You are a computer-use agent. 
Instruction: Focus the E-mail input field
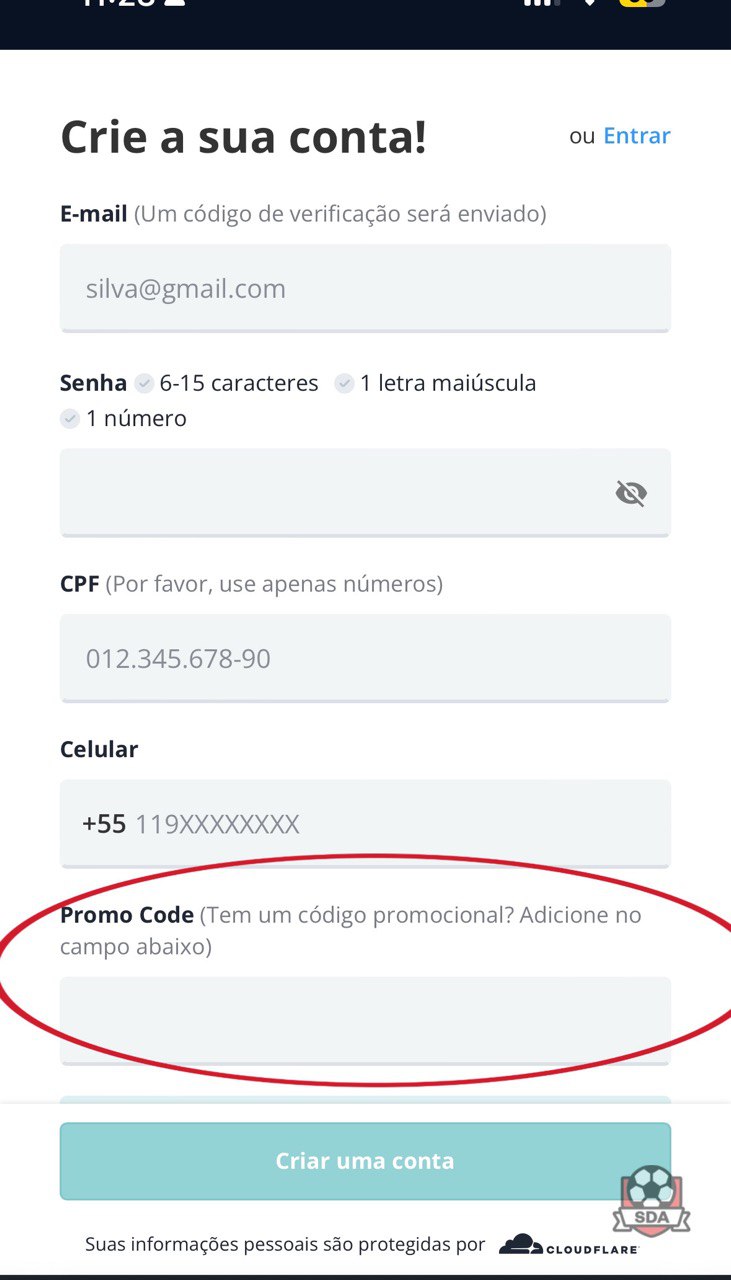click(x=365, y=288)
